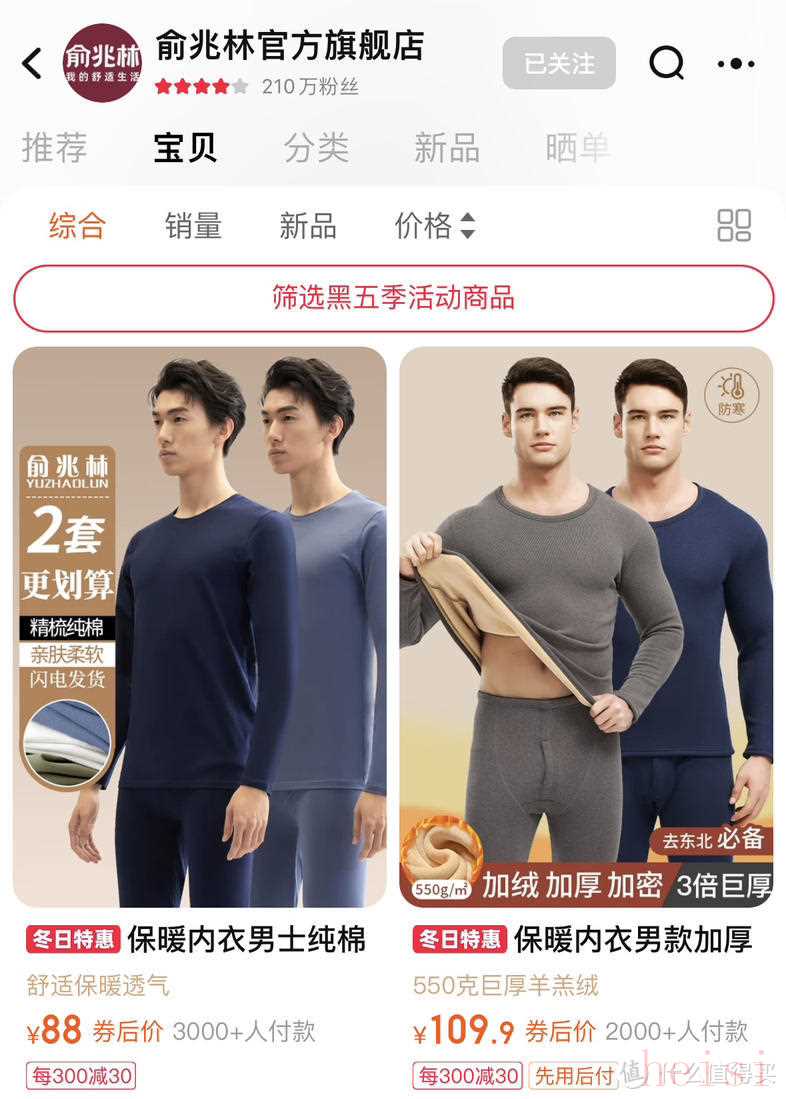This screenshot has width=786, height=1099.
Task: Open the three-dot overflow menu
Action: click(x=736, y=64)
